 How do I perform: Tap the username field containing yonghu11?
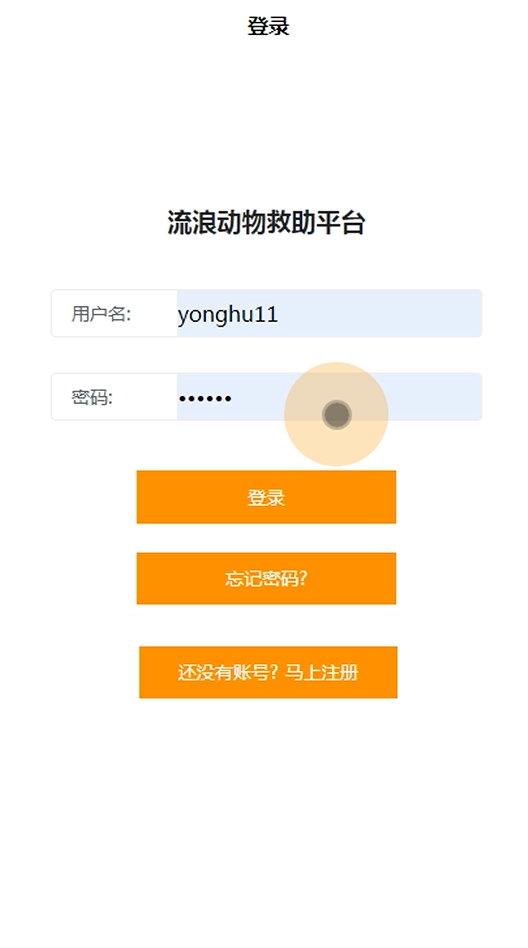pos(329,313)
